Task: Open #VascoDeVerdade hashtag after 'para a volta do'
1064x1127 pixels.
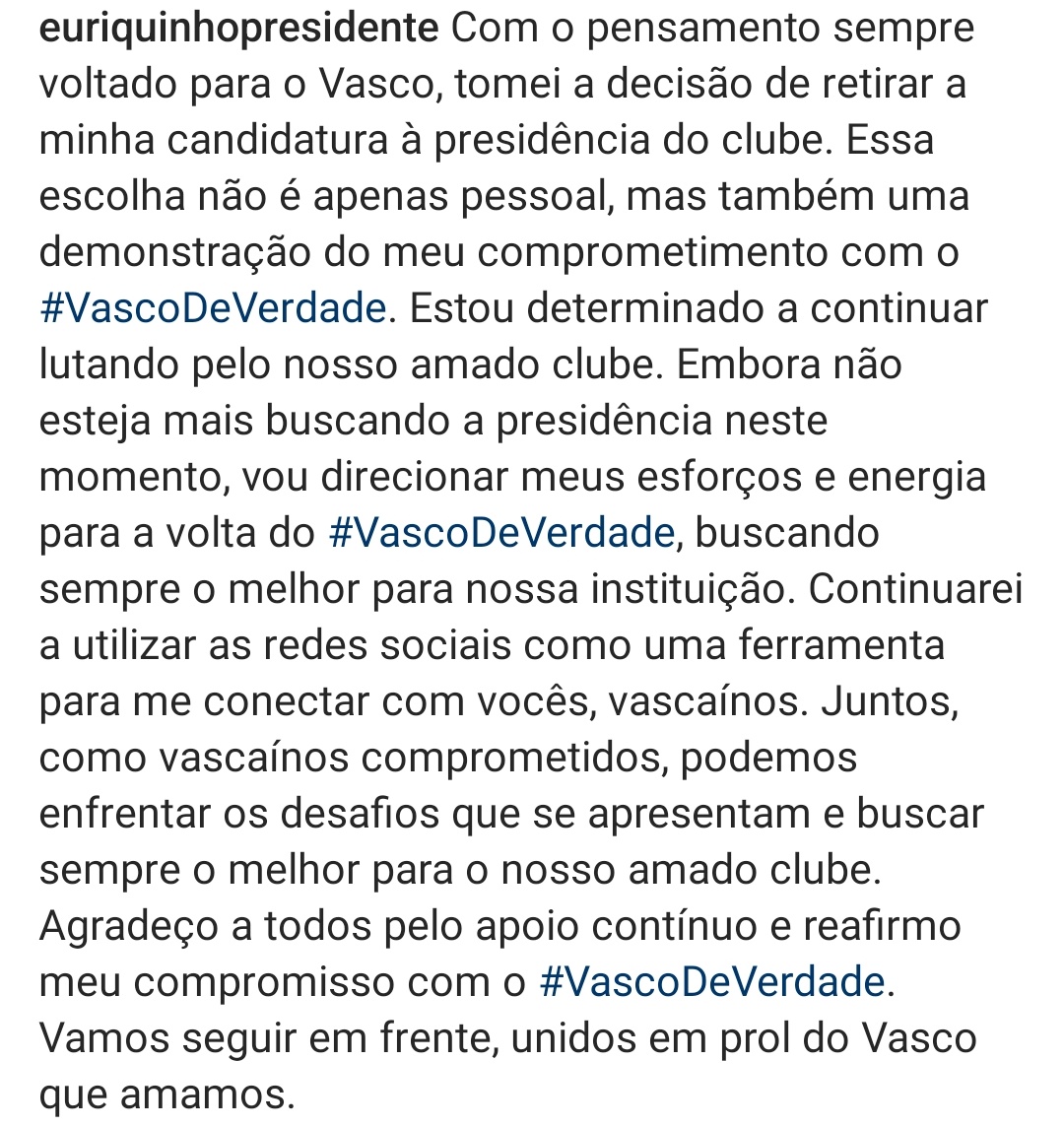Action: click(x=502, y=533)
